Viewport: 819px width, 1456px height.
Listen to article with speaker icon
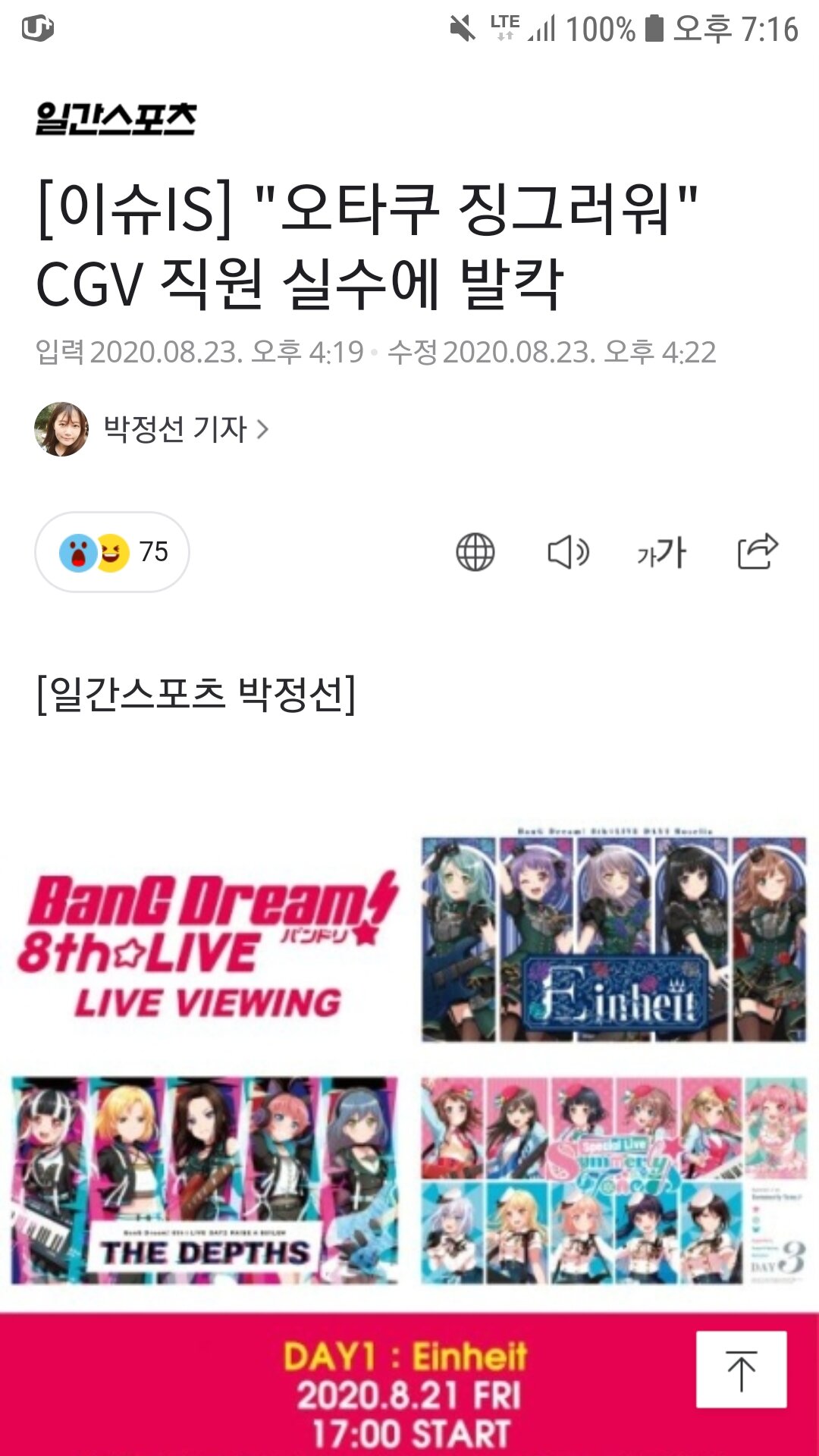coord(568,552)
